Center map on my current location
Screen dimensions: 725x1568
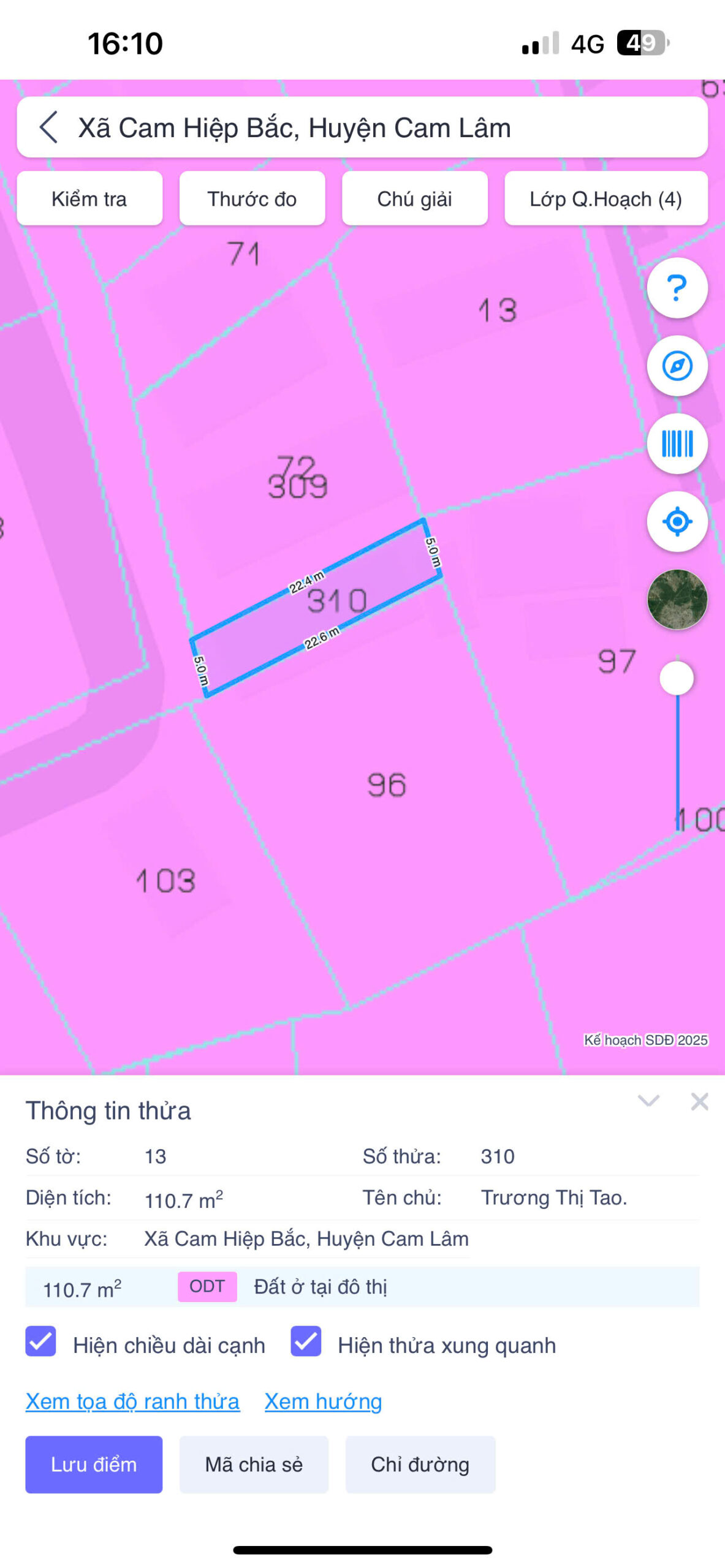tap(677, 521)
